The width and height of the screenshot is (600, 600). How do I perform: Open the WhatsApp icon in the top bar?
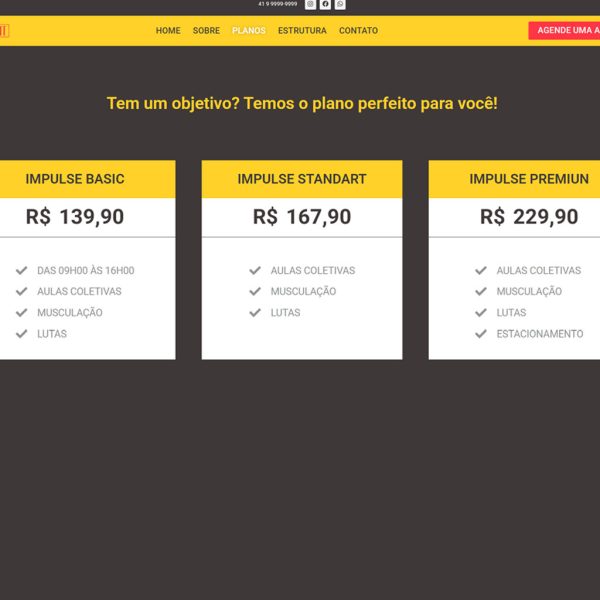(340, 4)
